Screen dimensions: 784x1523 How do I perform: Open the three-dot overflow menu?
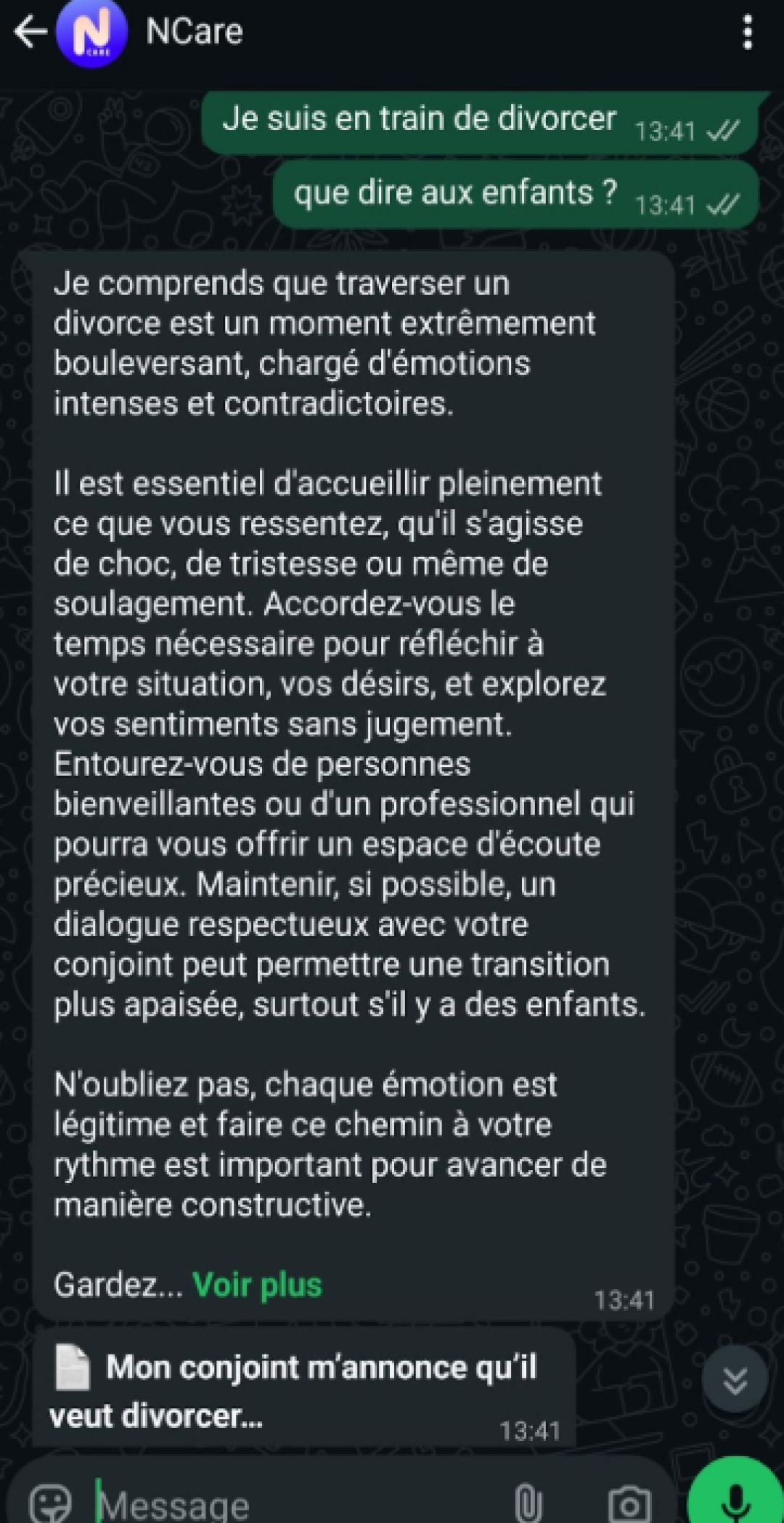(x=748, y=32)
